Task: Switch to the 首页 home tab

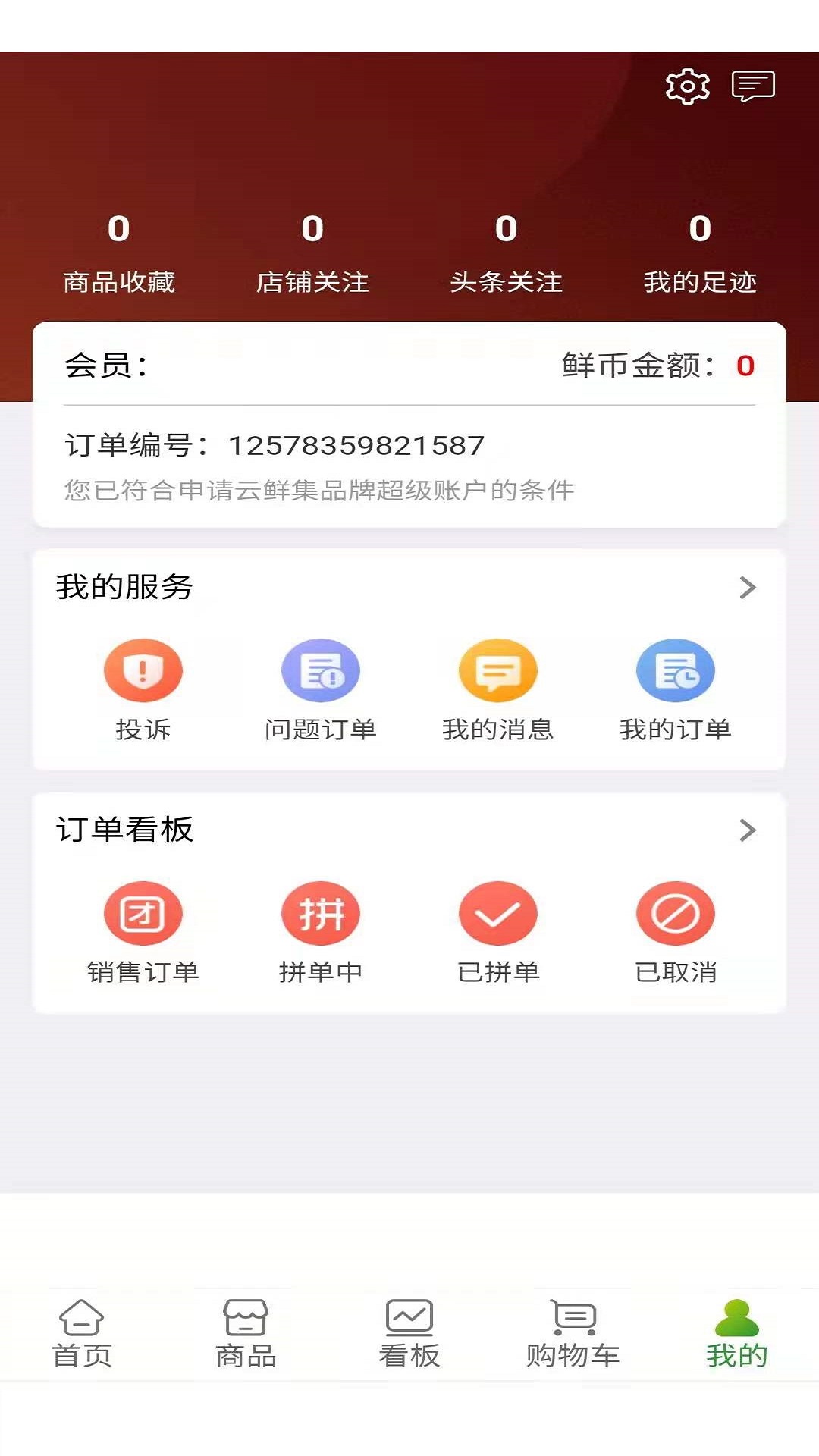Action: pyautogui.click(x=82, y=1335)
